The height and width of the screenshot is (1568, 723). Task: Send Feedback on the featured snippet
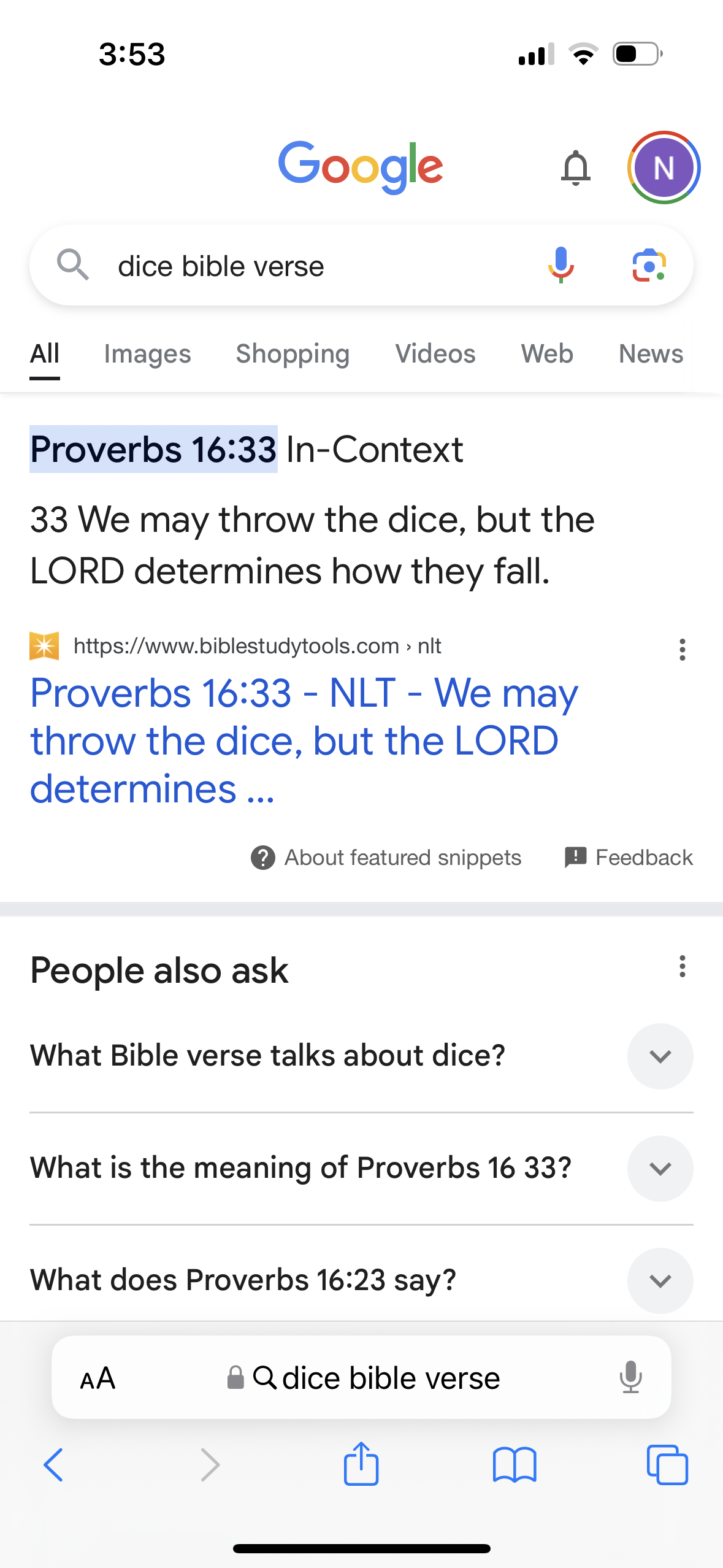pos(629,858)
